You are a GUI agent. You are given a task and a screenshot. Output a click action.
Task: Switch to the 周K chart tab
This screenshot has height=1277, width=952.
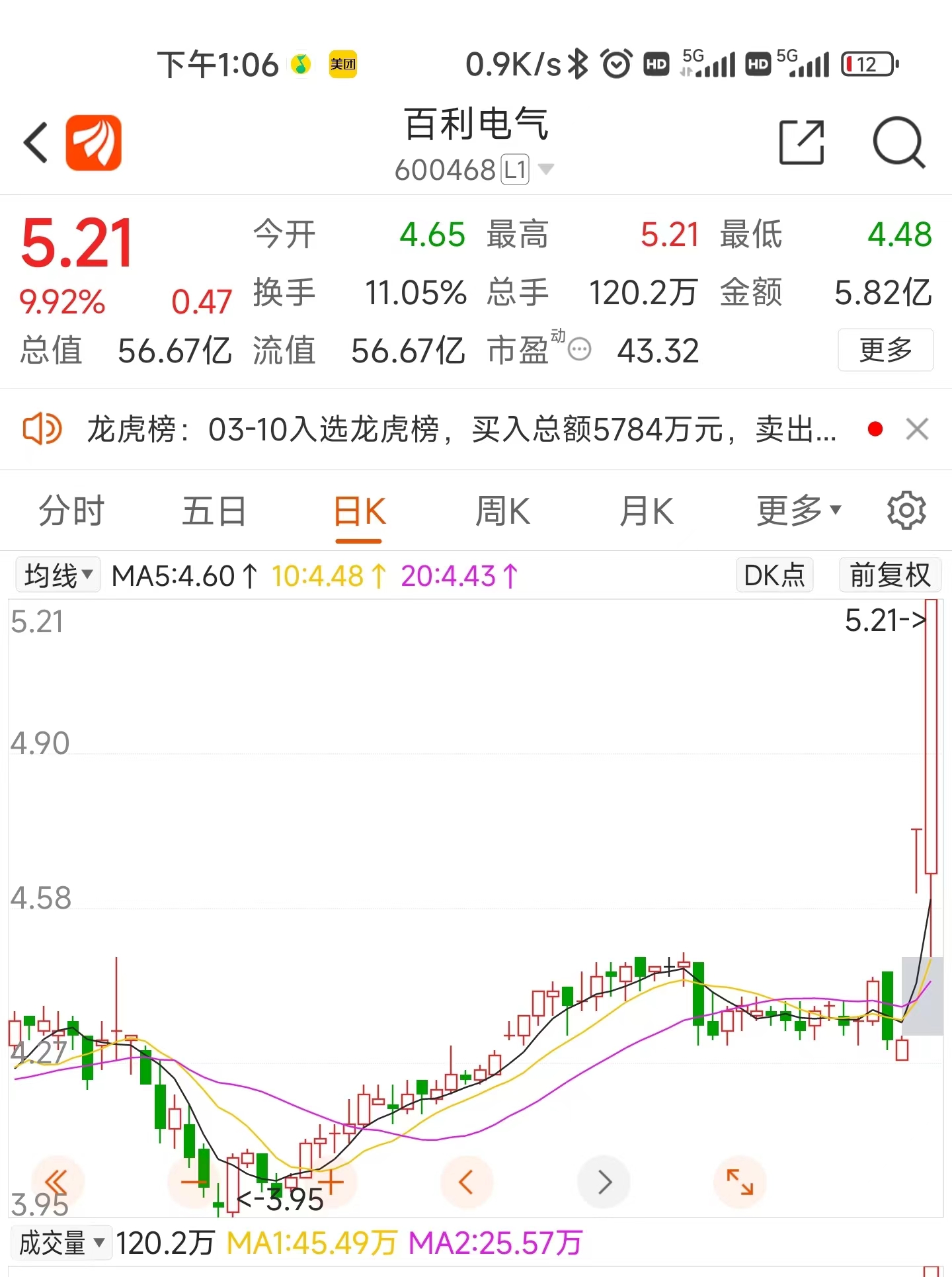[x=502, y=511]
